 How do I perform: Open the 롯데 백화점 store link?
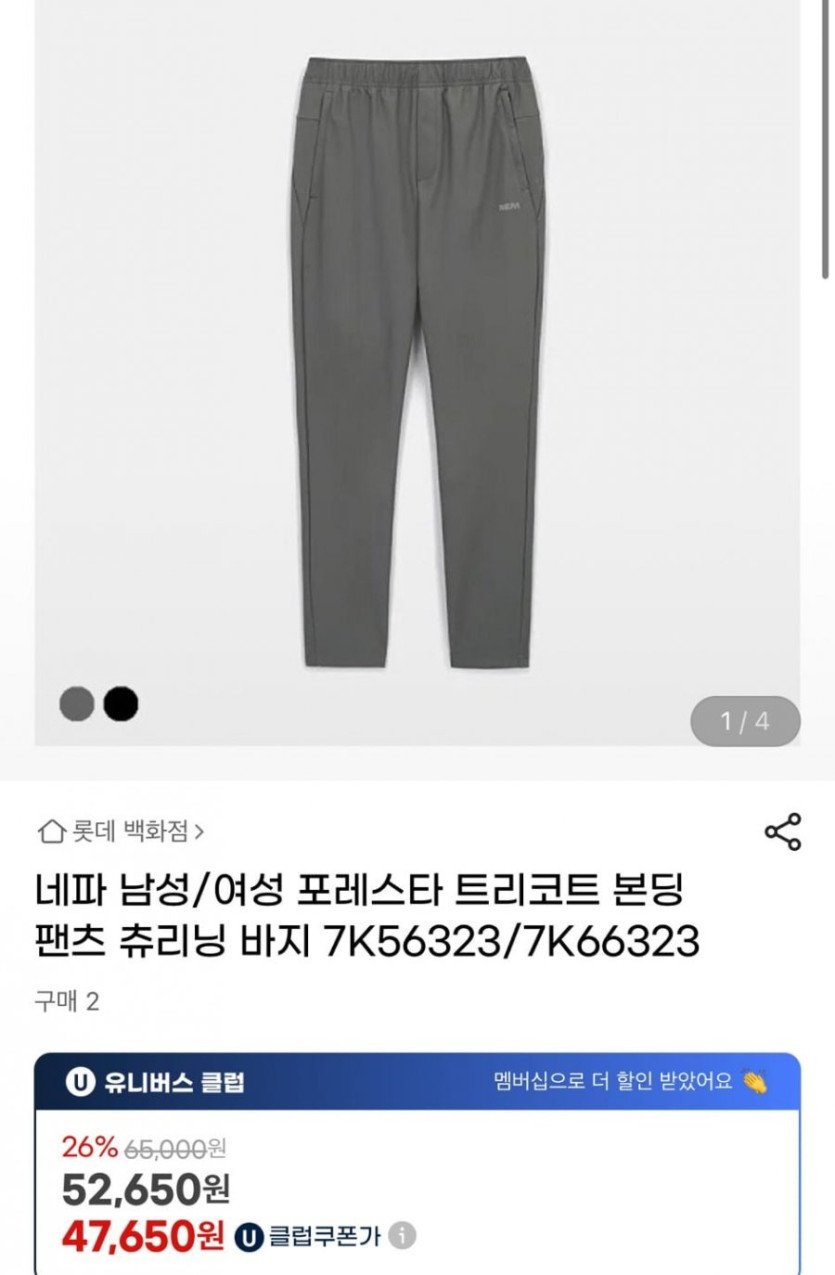click(121, 831)
